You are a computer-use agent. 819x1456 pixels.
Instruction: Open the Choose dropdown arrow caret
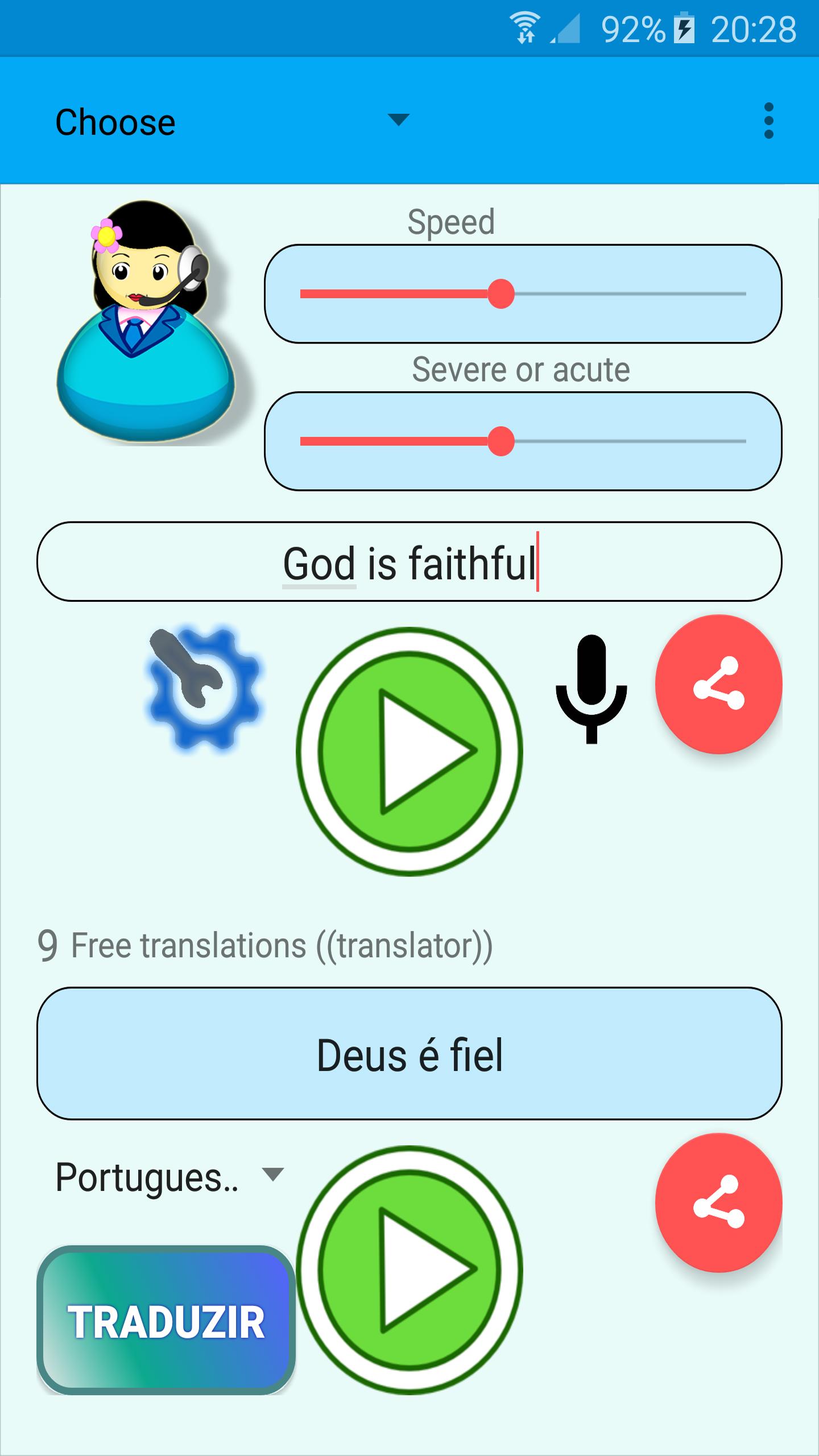point(399,121)
